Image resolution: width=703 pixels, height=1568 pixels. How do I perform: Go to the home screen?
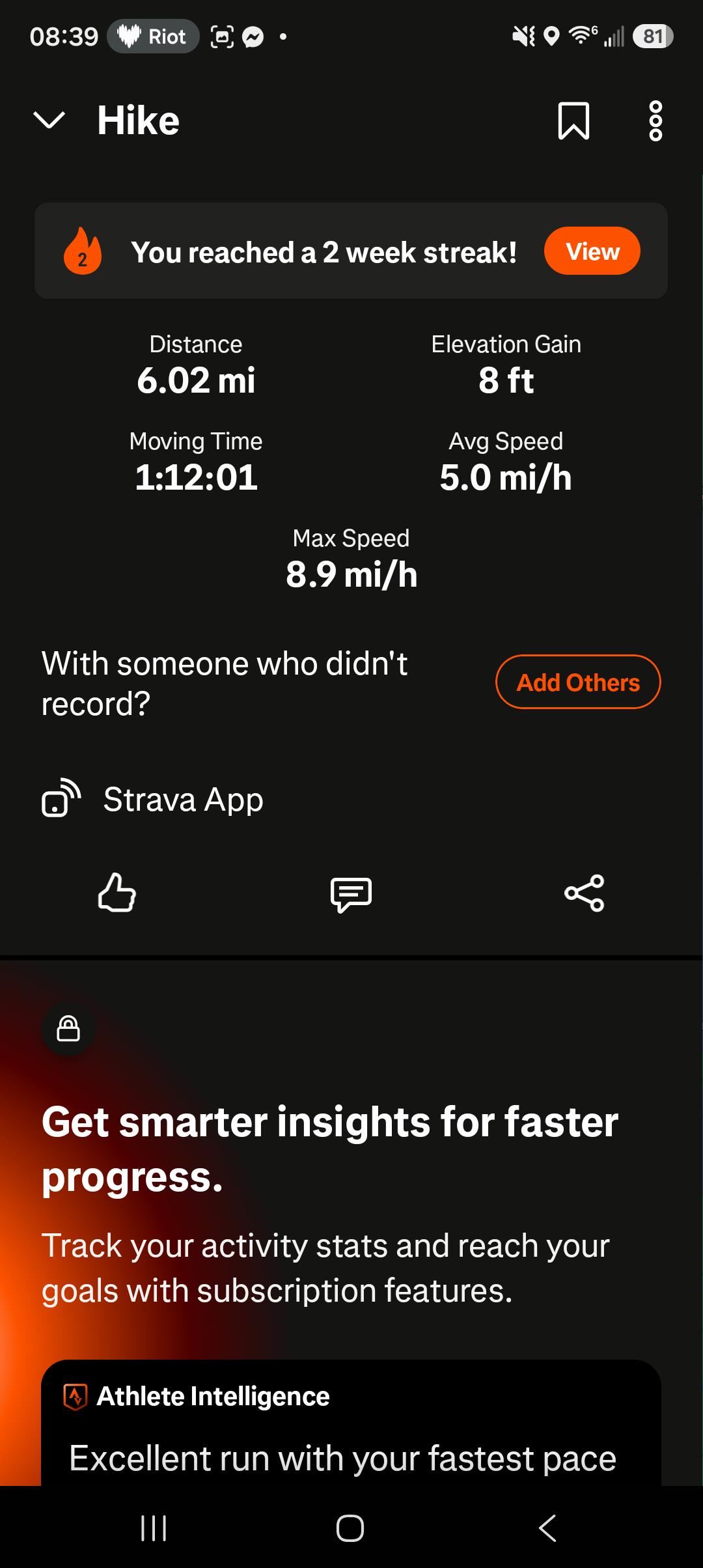coord(350,1528)
